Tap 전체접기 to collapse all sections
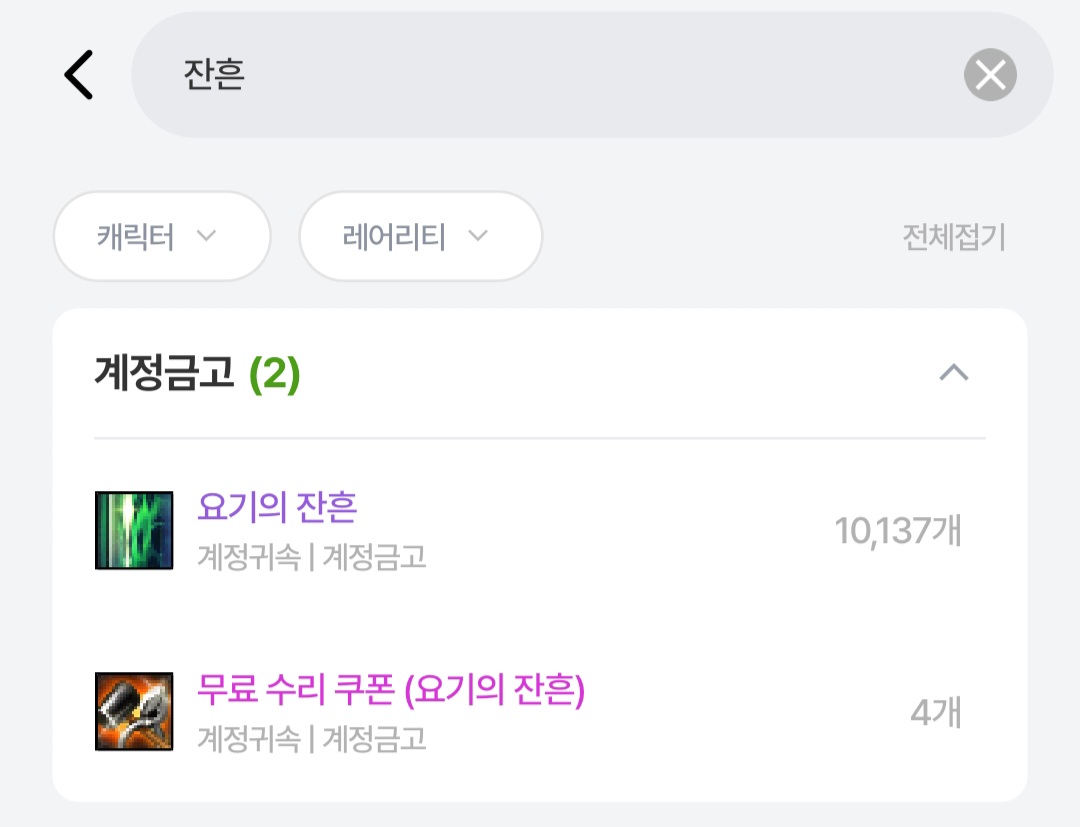 [953, 238]
